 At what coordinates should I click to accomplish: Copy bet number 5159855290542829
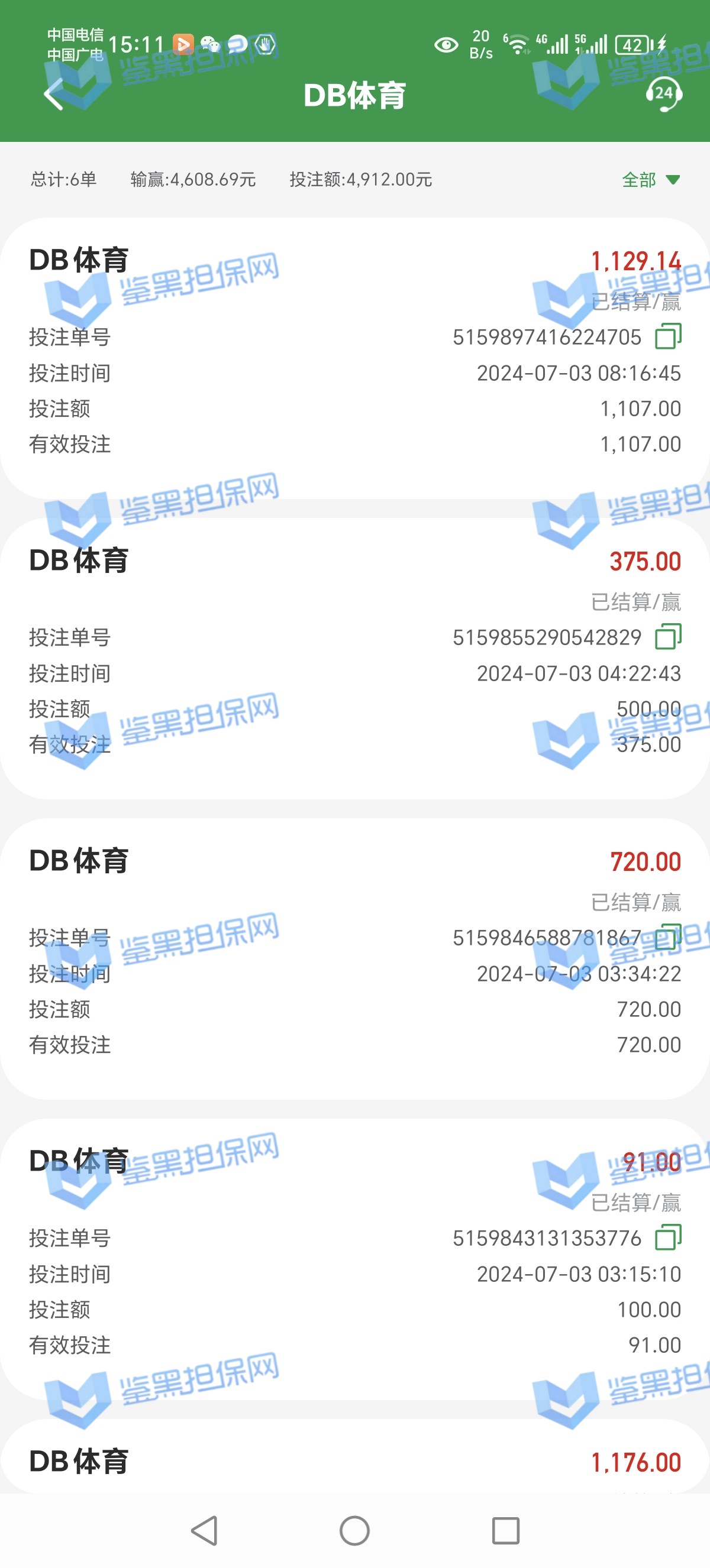pyautogui.click(x=667, y=637)
